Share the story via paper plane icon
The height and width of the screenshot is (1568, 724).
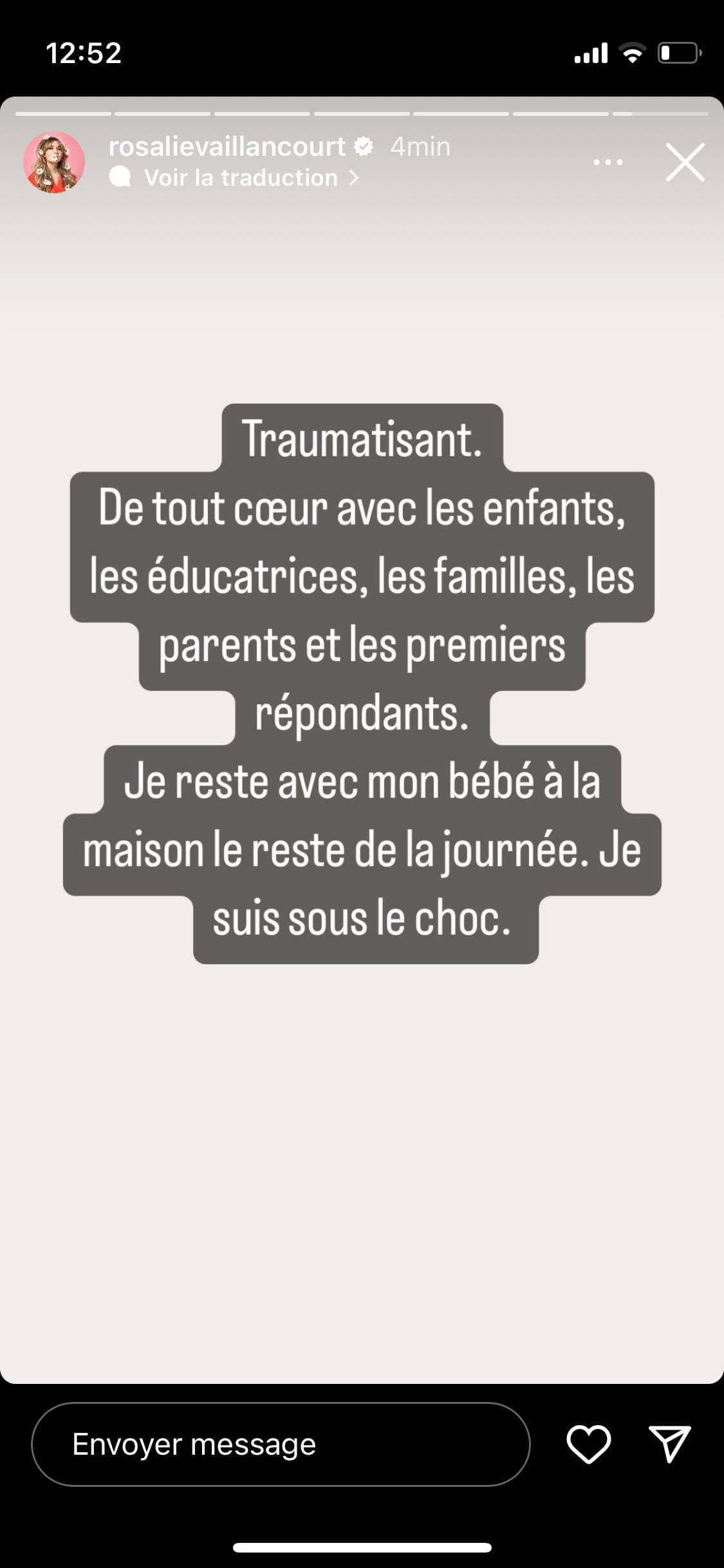tap(669, 1444)
